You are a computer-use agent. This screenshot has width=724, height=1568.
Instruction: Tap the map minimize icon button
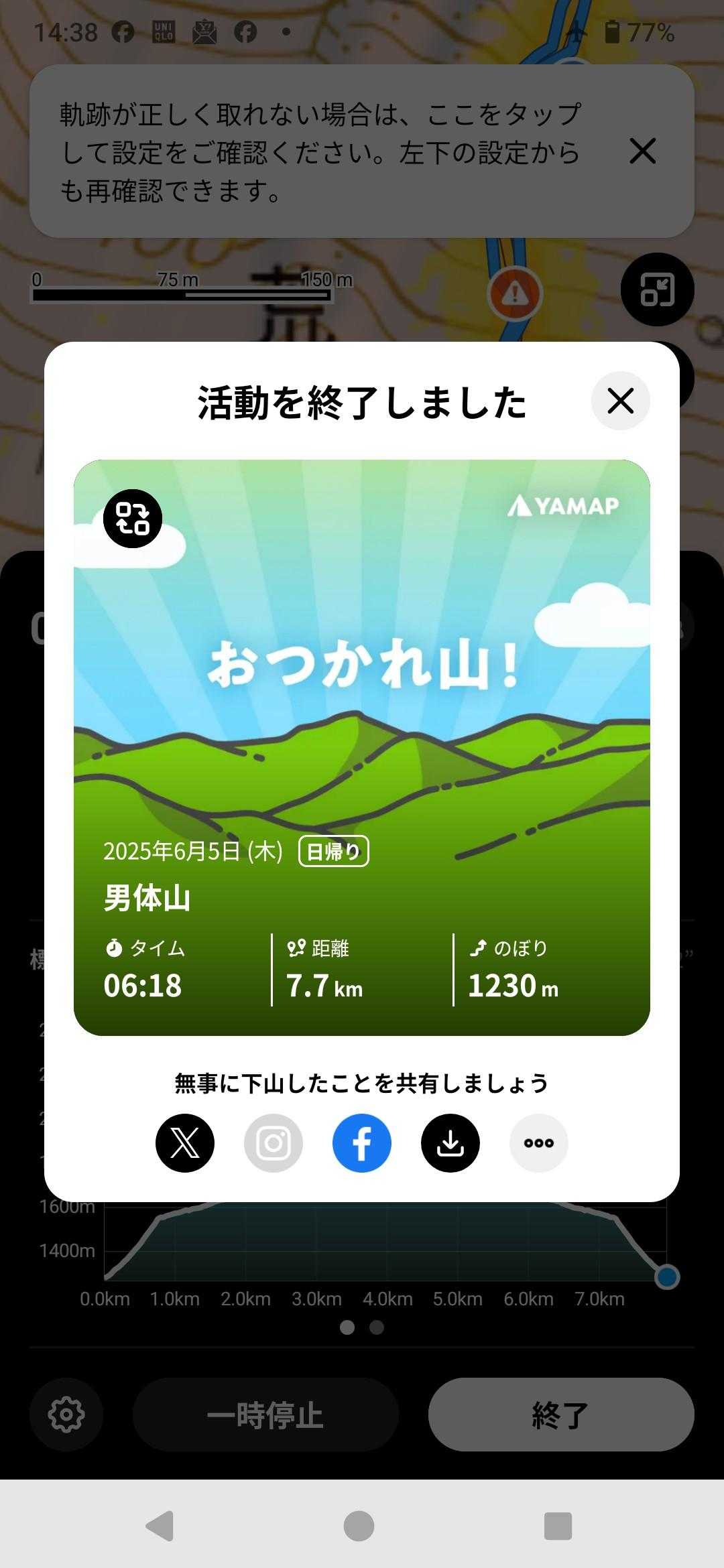coord(657,289)
